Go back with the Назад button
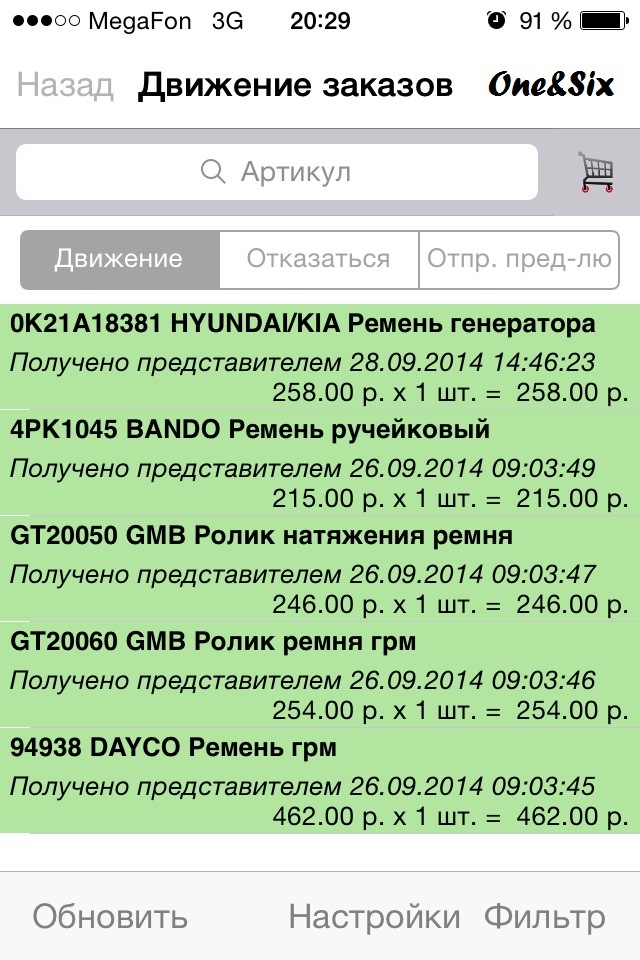The width and height of the screenshot is (640, 960). point(65,86)
